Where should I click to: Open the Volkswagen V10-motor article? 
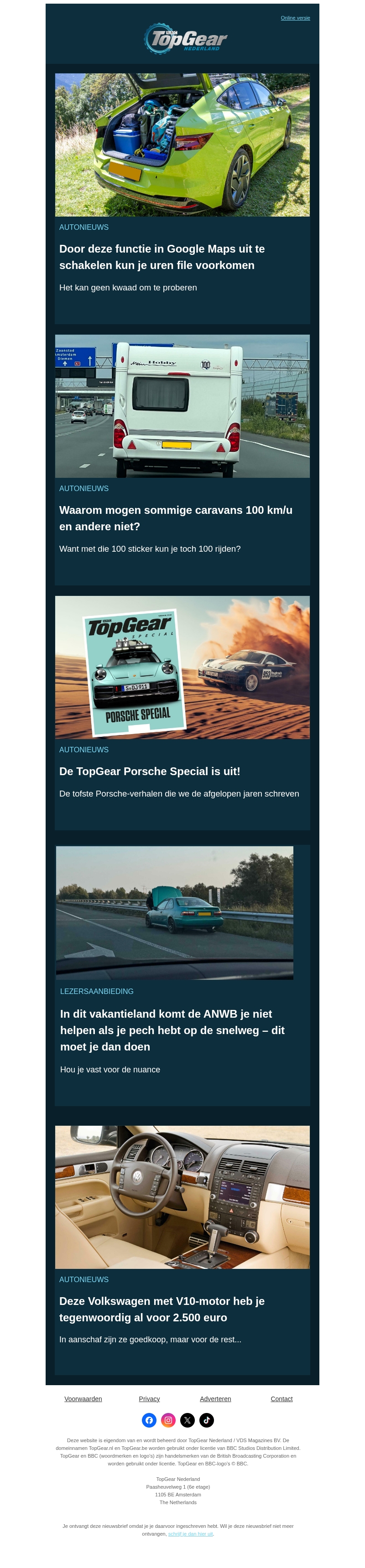[x=162, y=1309]
